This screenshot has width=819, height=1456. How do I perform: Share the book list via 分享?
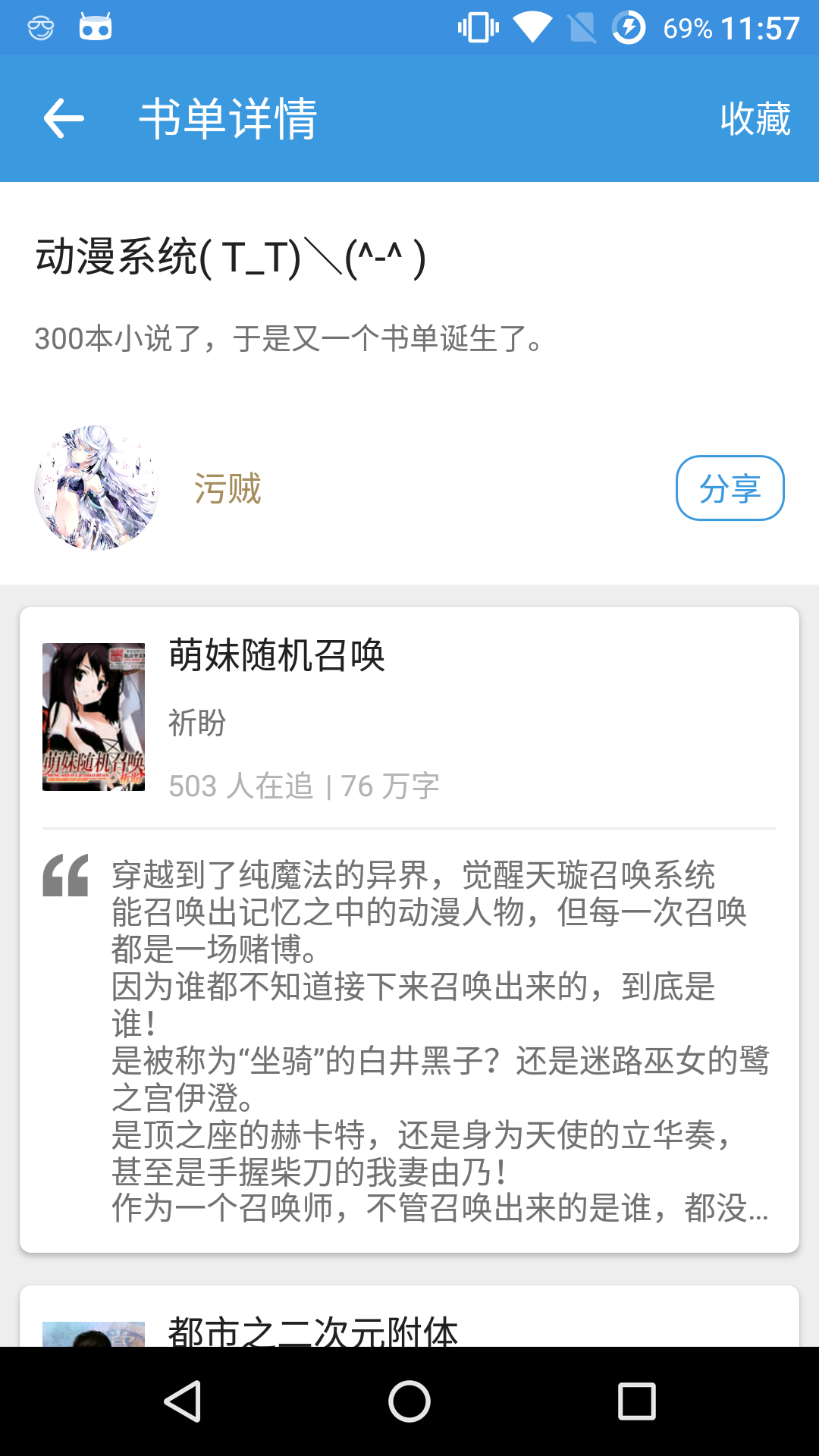click(730, 488)
